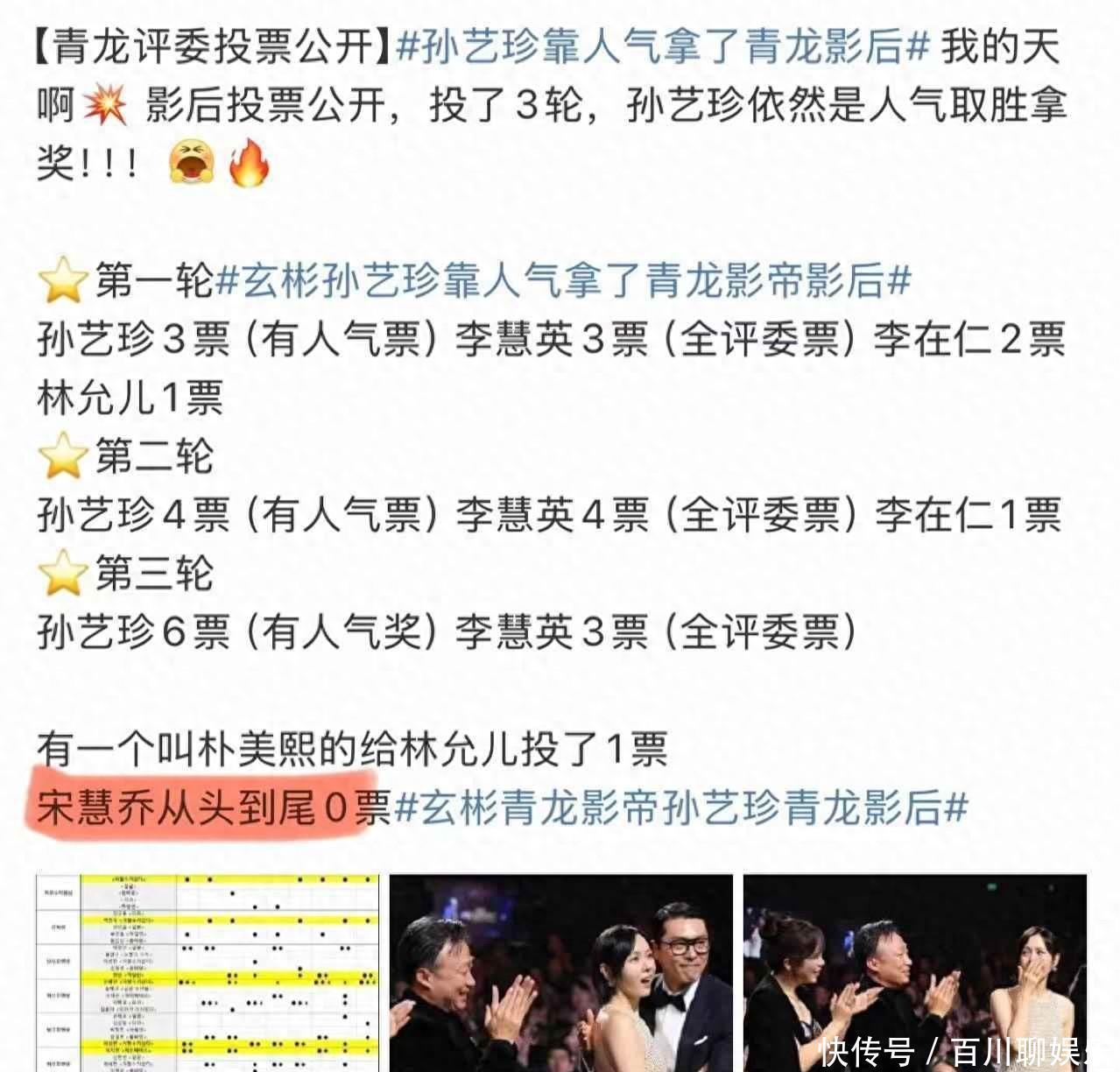Open the photo of woman covering her mouth

[x=915, y=971]
